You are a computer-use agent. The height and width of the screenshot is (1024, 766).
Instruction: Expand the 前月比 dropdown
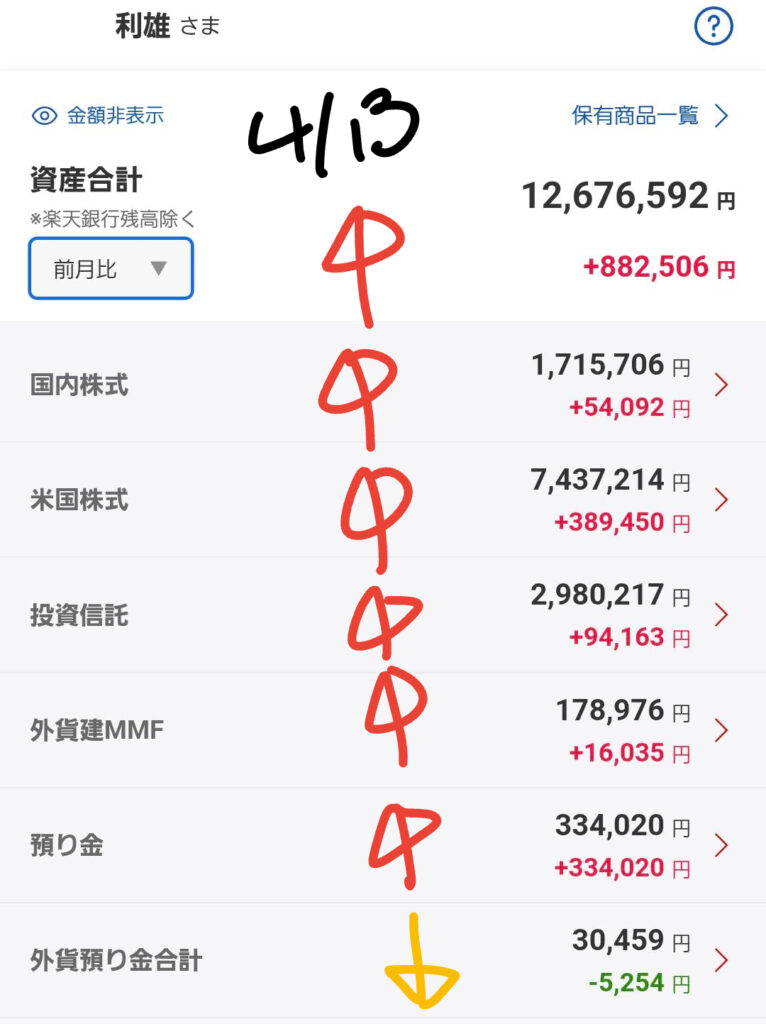(111, 268)
